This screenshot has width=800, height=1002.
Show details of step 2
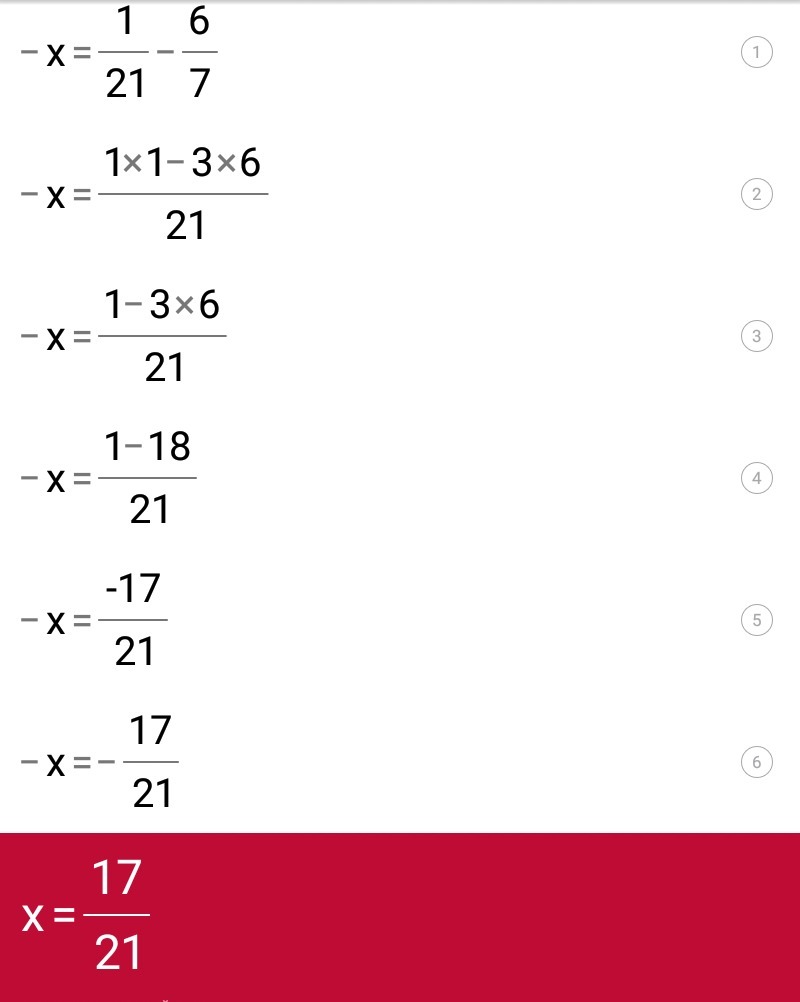pyautogui.click(x=757, y=194)
